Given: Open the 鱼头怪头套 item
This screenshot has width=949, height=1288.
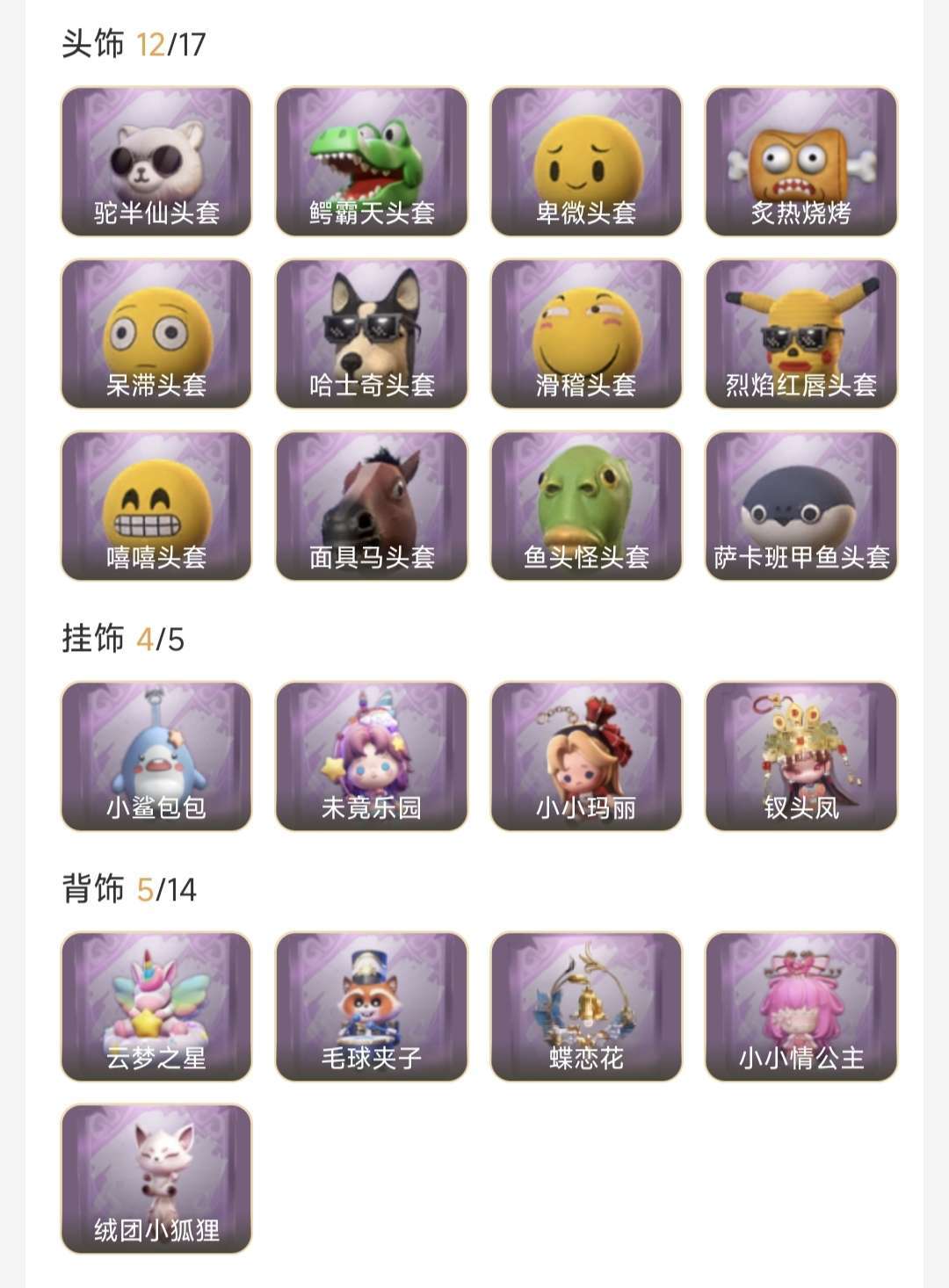Looking at the screenshot, I should click(586, 506).
